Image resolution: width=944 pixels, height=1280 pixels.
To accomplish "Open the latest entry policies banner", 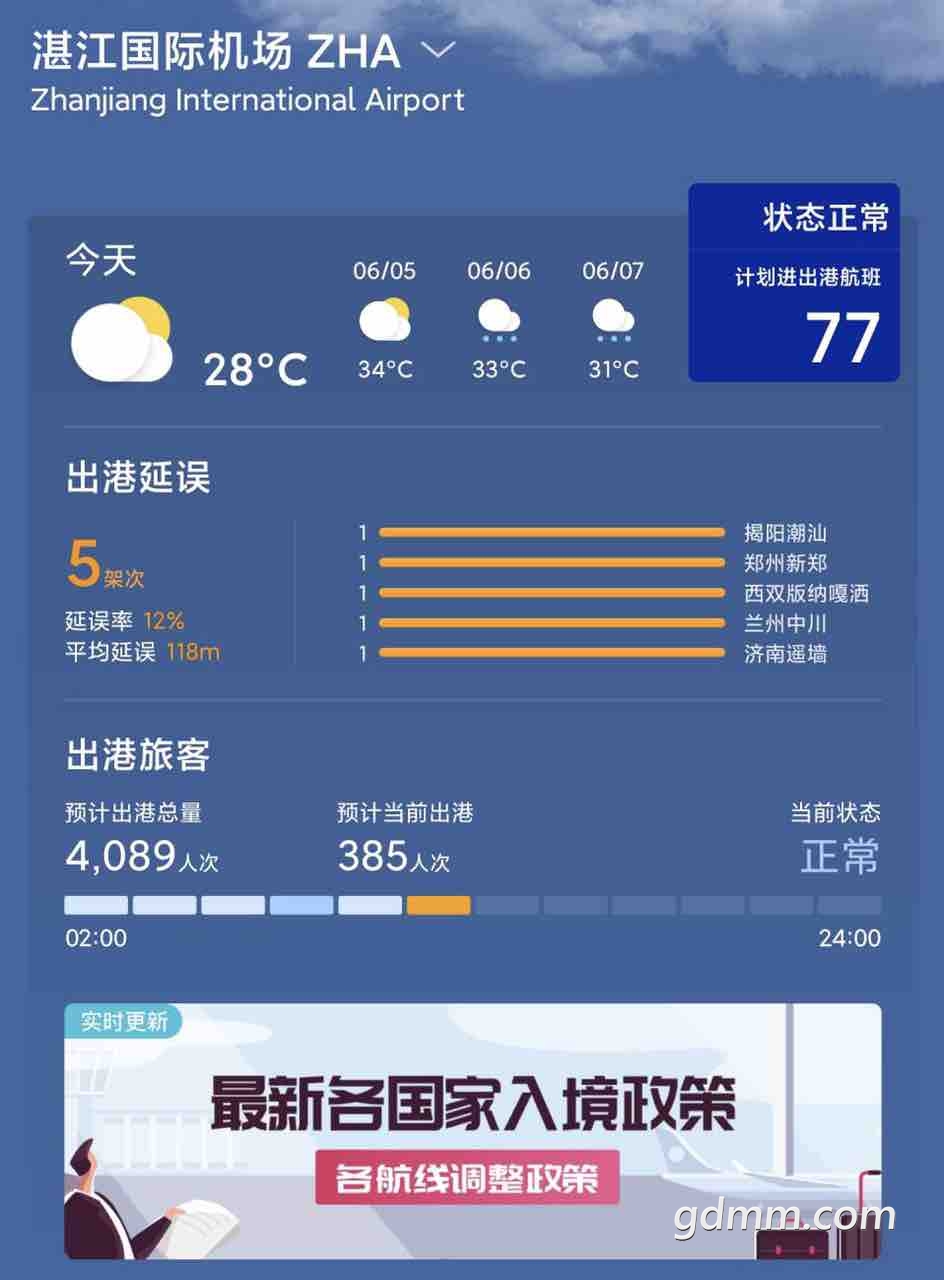I will [x=472, y=1130].
